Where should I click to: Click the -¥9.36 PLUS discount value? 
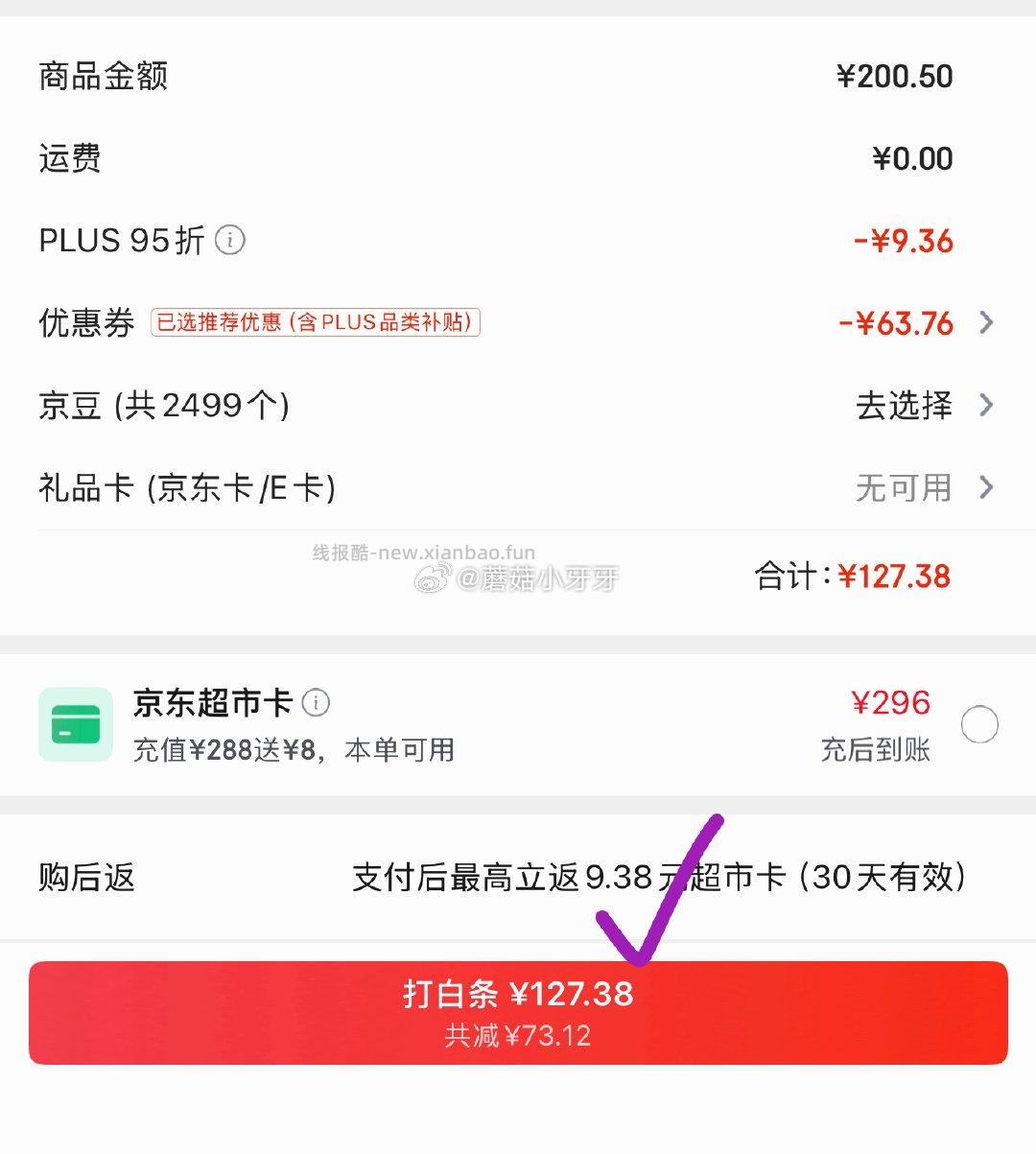click(x=903, y=242)
